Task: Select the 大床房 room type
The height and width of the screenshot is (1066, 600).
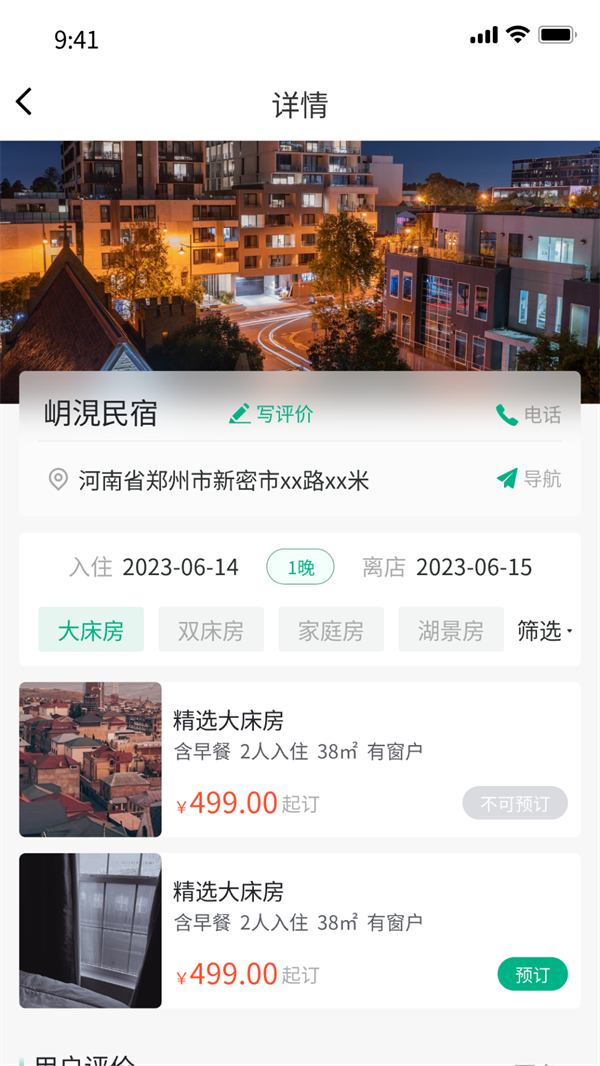Action: (x=91, y=630)
